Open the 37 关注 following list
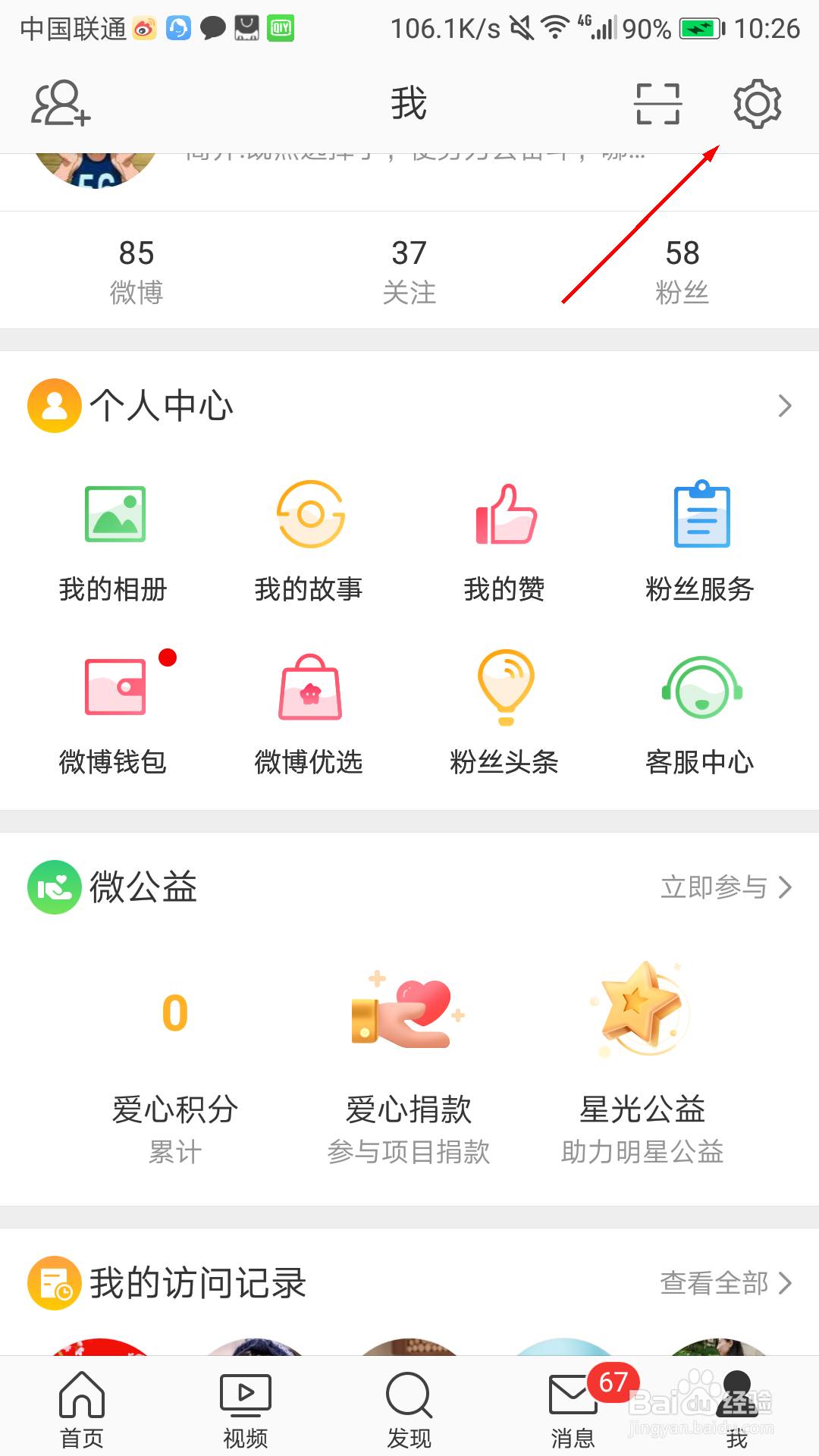The width and height of the screenshot is (819, 1456). [409, 271]
